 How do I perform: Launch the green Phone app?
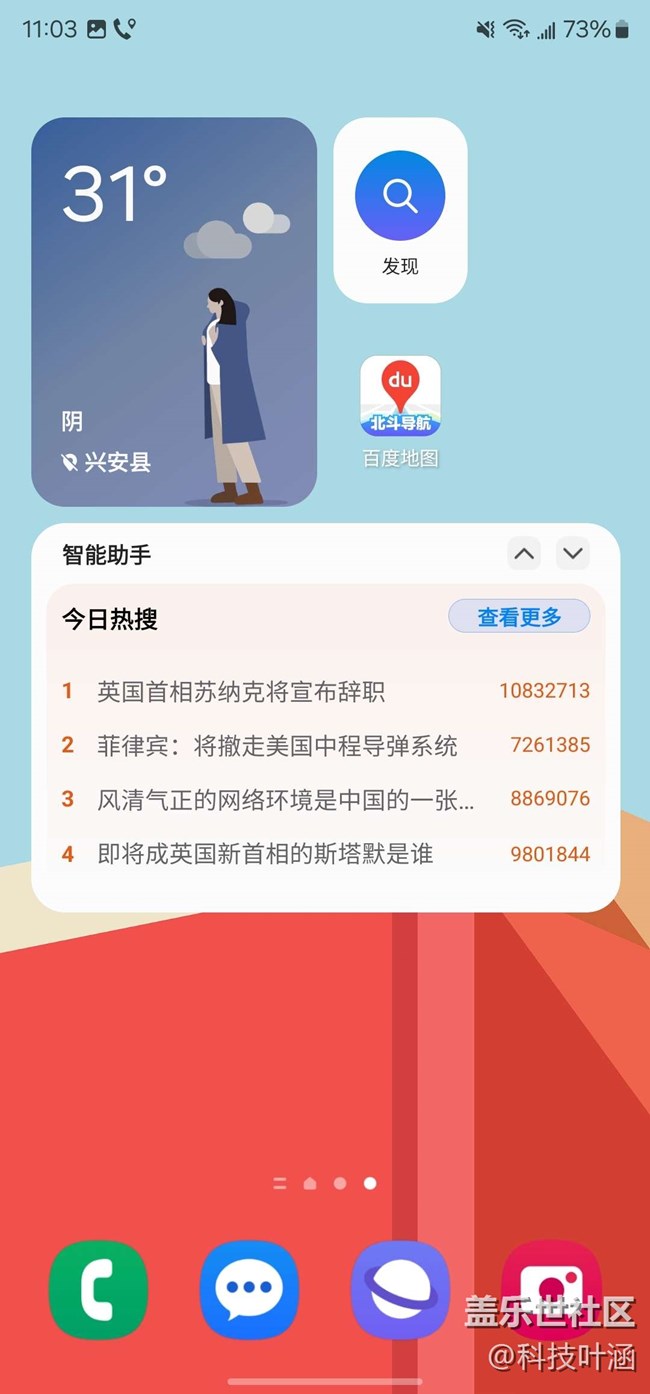(x=99, y=1290)
